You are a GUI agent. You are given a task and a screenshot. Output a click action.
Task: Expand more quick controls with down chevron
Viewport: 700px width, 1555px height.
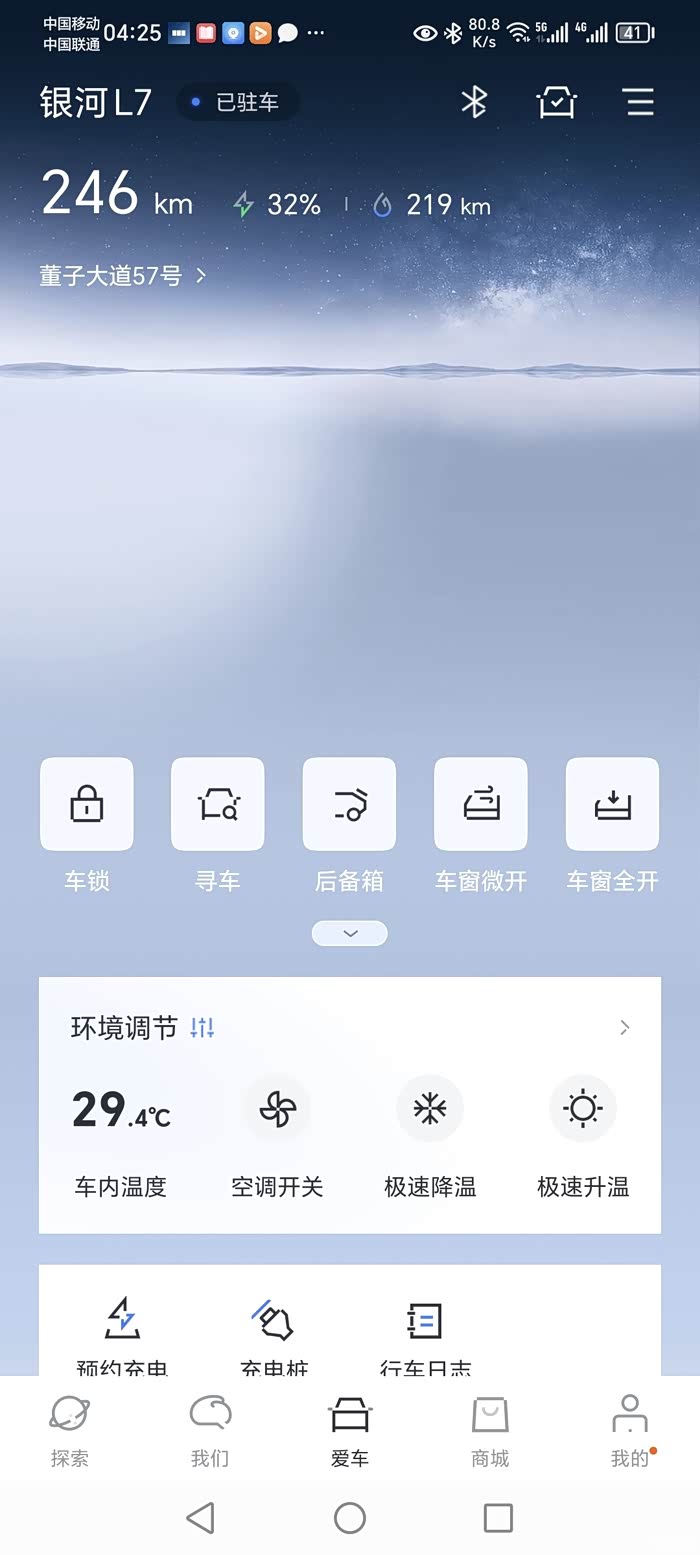point(349,933)
